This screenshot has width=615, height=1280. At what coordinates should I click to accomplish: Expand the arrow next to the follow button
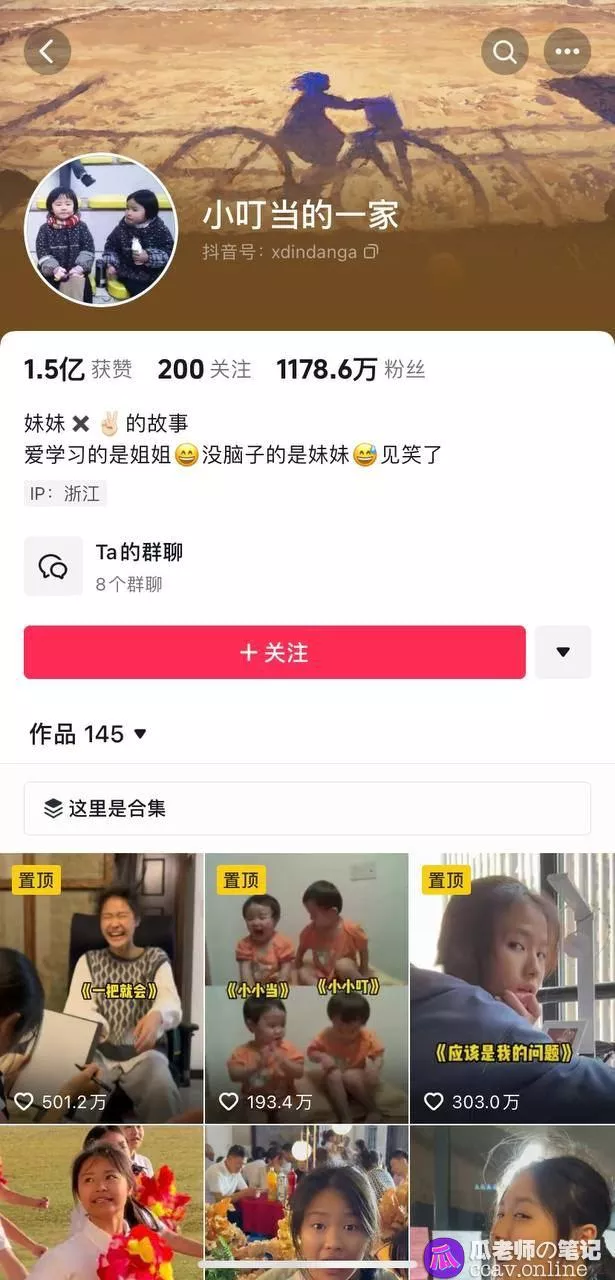(563, 652)
